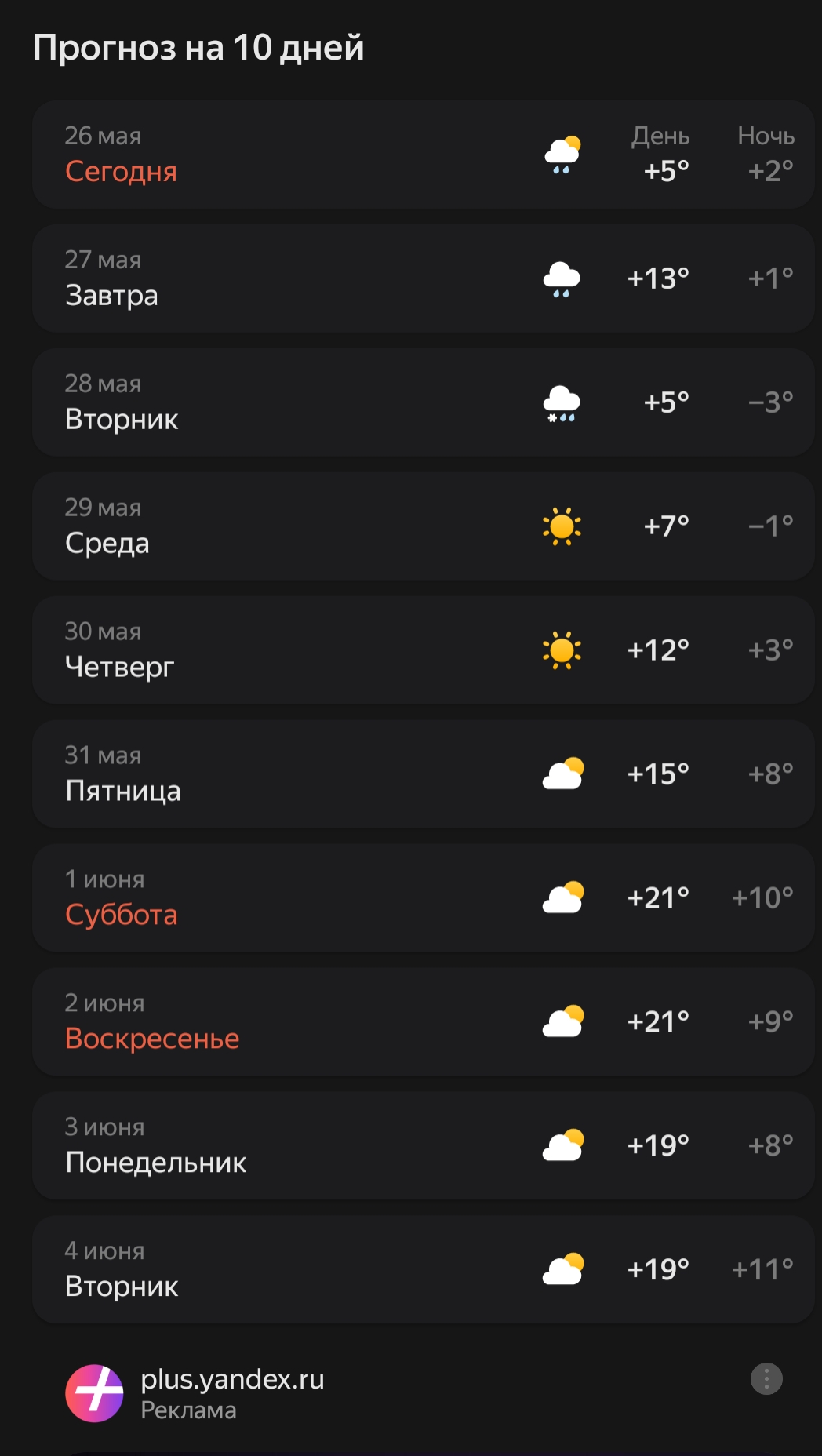Open the Воскресенье 2 июня forecast

[x=424, y=1021]
